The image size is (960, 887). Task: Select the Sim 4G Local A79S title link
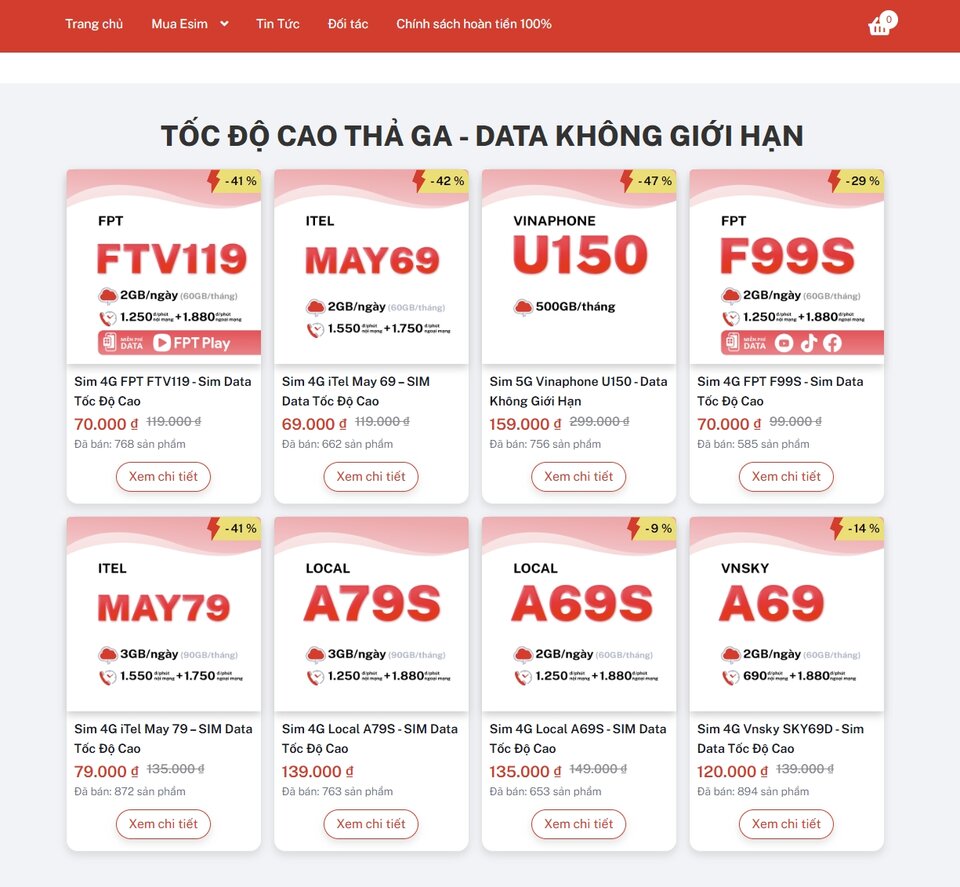(370, 738)
